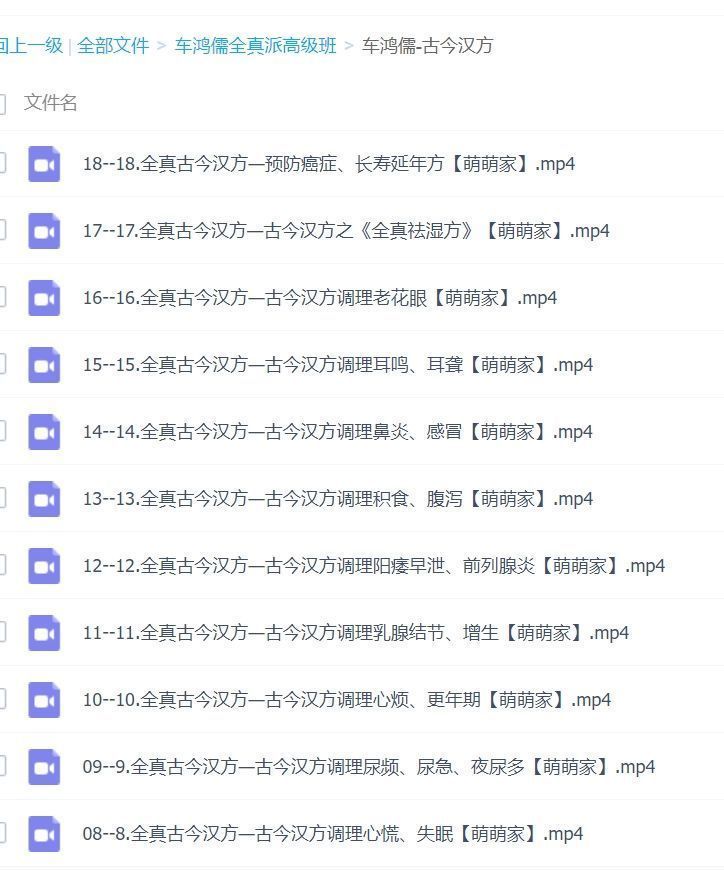Open video 18 预防癌症、长寿延年方

pyautogui.click(x=328, y=164)
